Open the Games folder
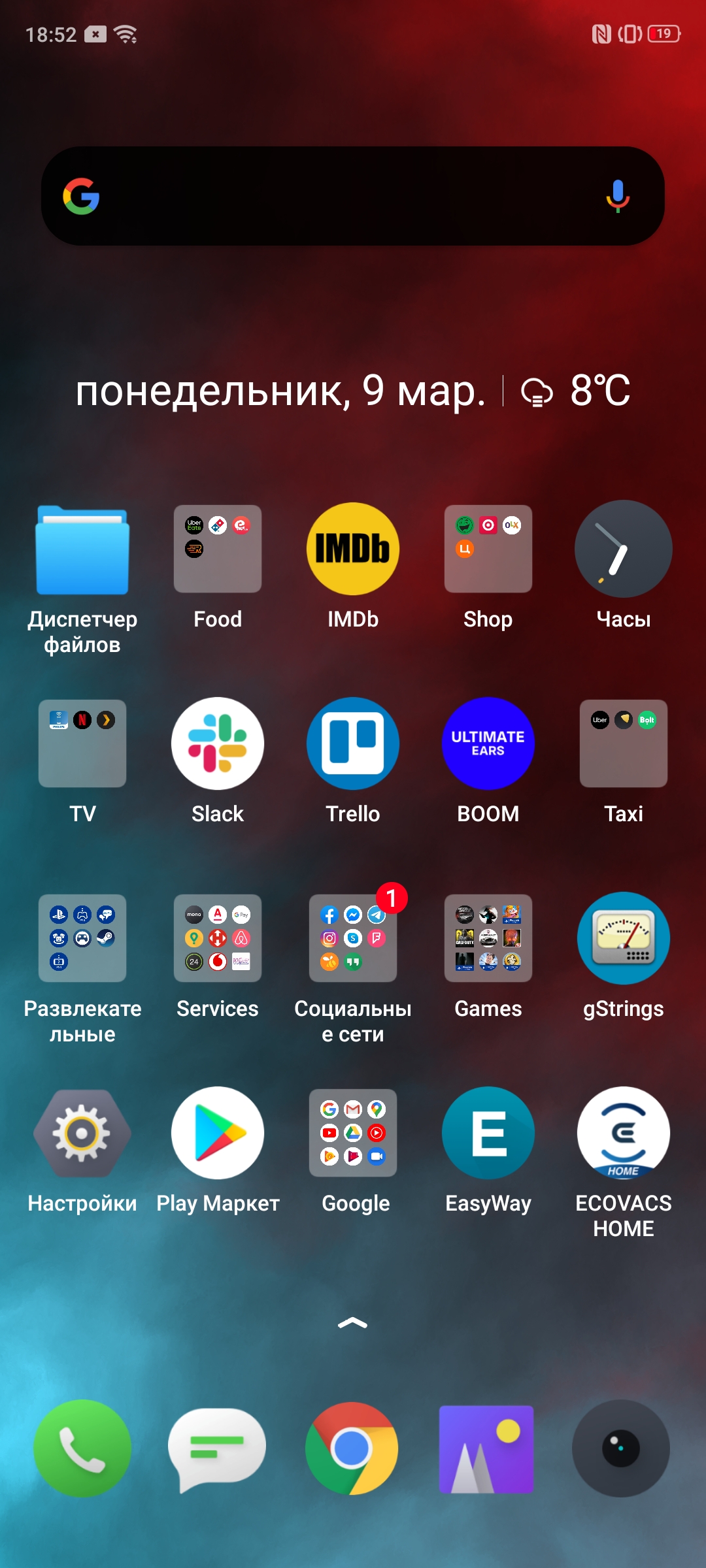 tap(488, 938)
